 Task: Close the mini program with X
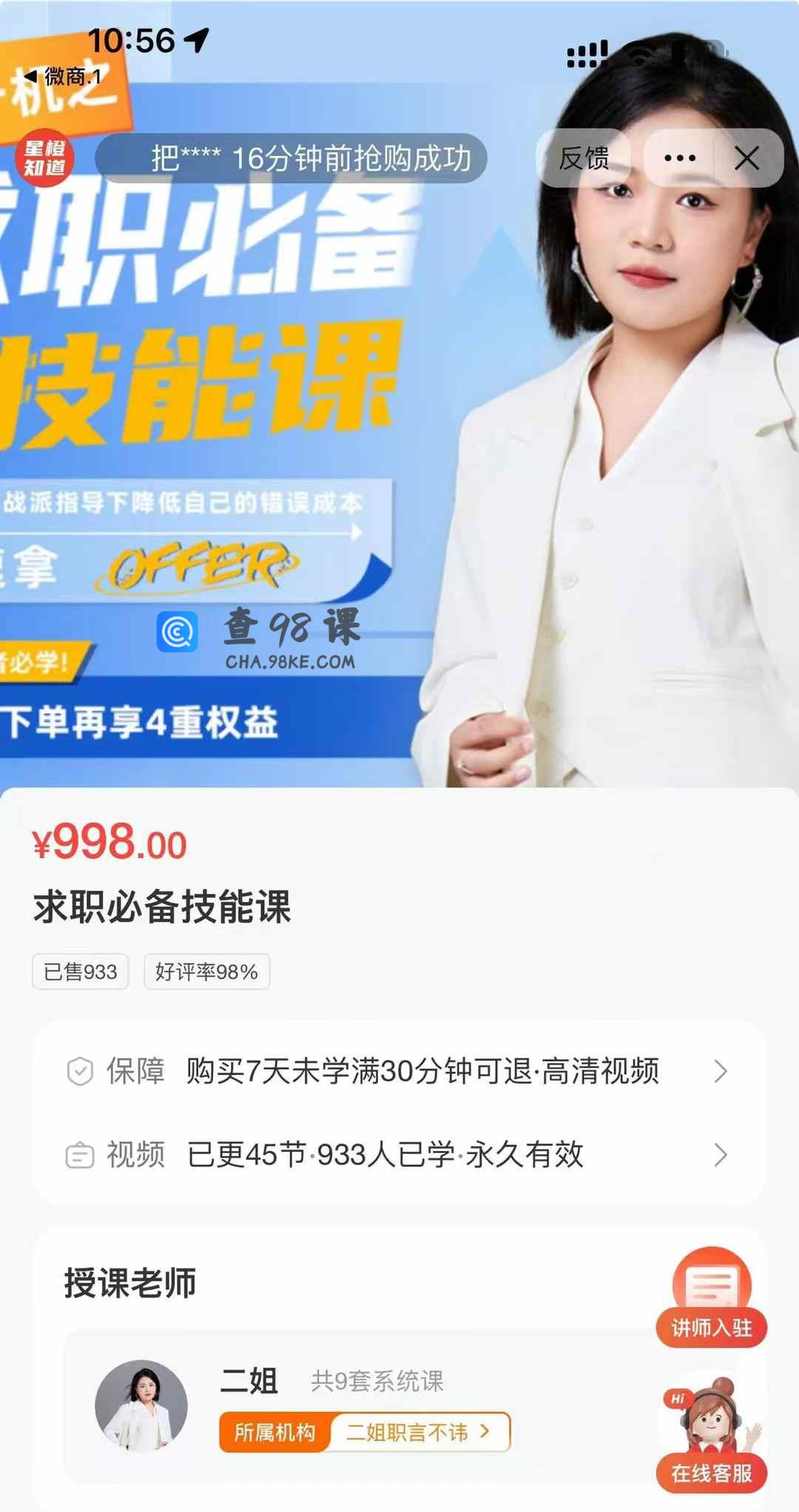click(x=746, y=158)
